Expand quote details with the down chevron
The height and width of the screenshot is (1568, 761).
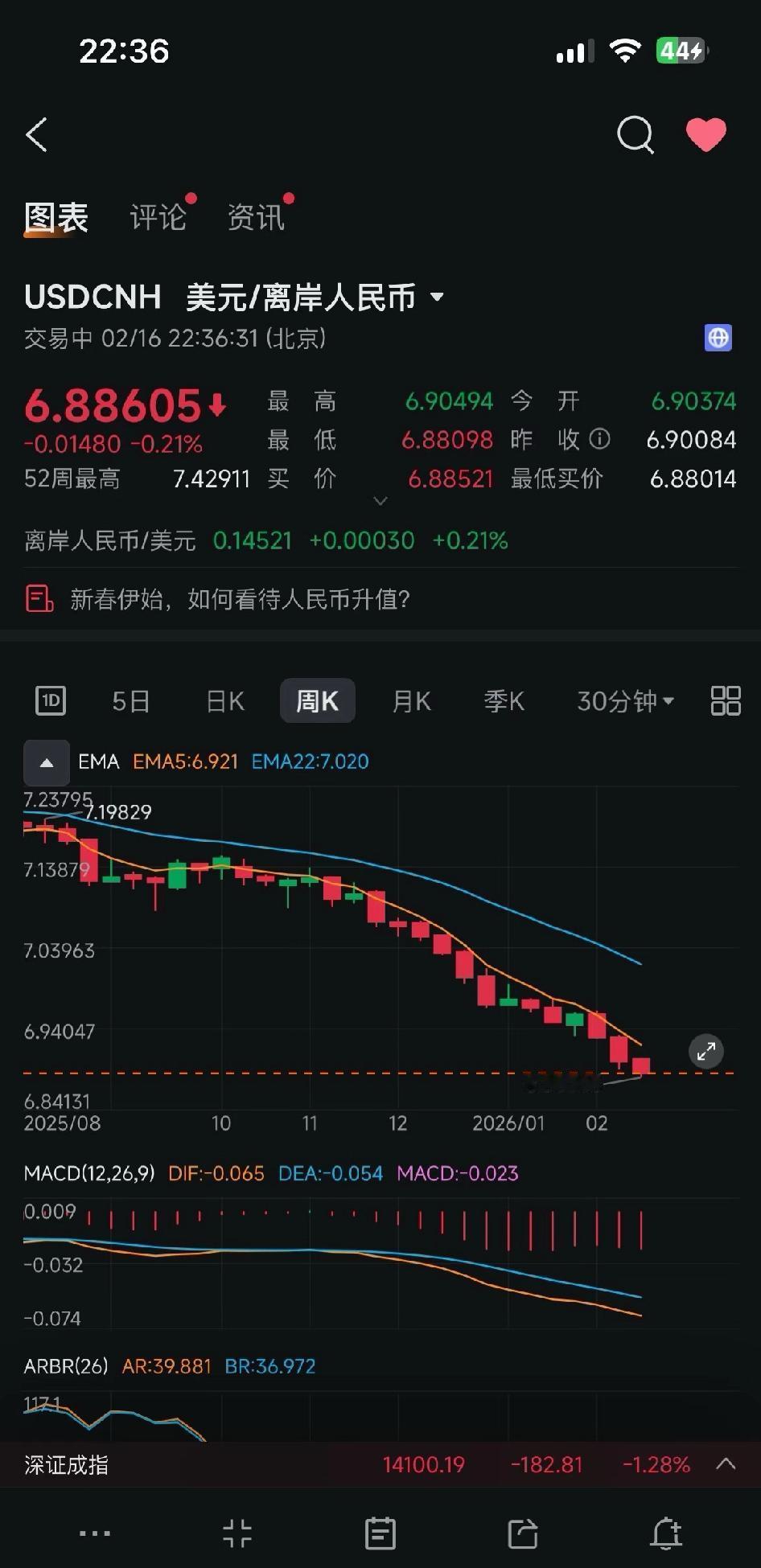380,501
